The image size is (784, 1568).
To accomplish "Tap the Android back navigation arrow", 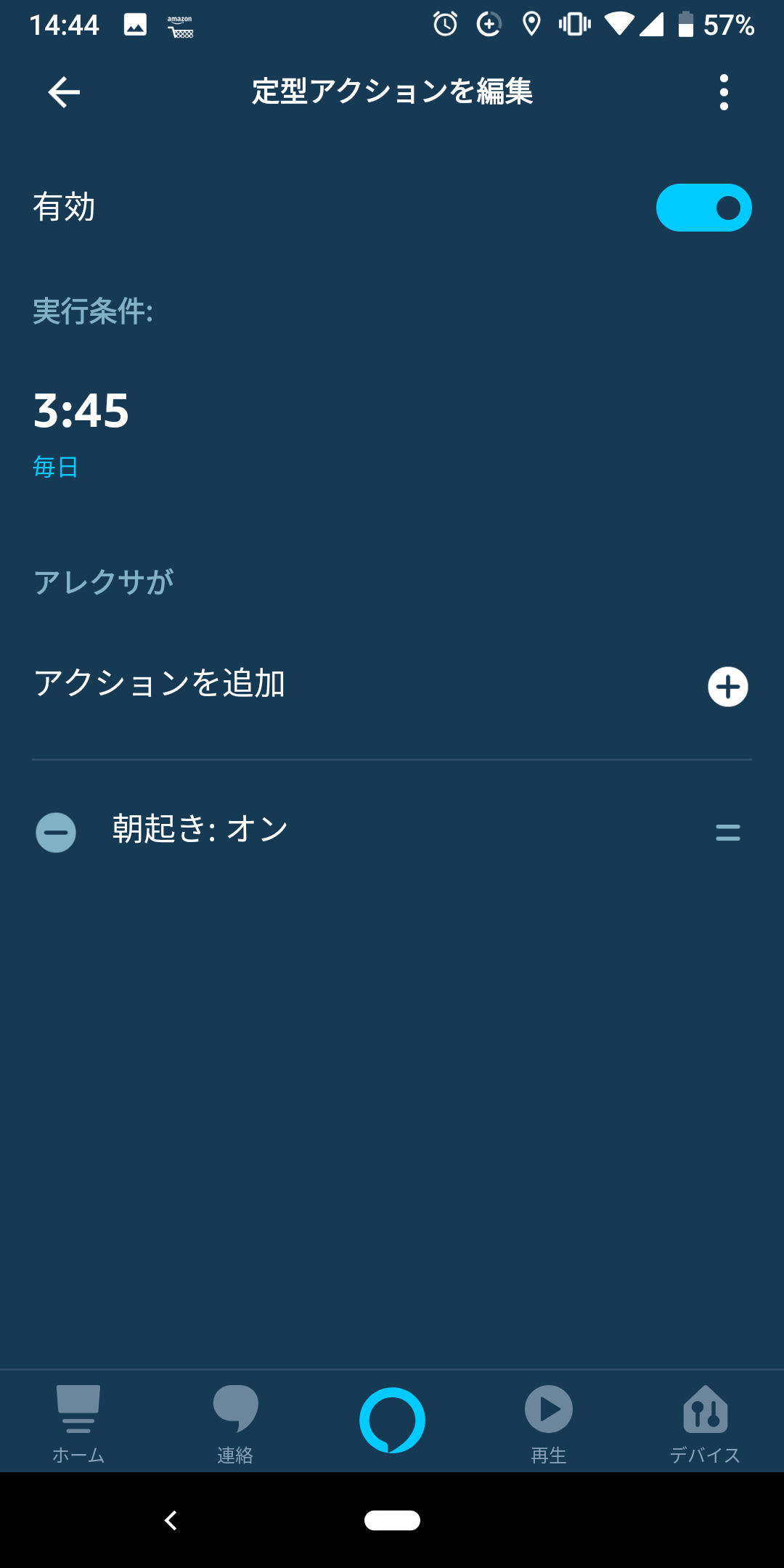I will tap(172, 1521).
